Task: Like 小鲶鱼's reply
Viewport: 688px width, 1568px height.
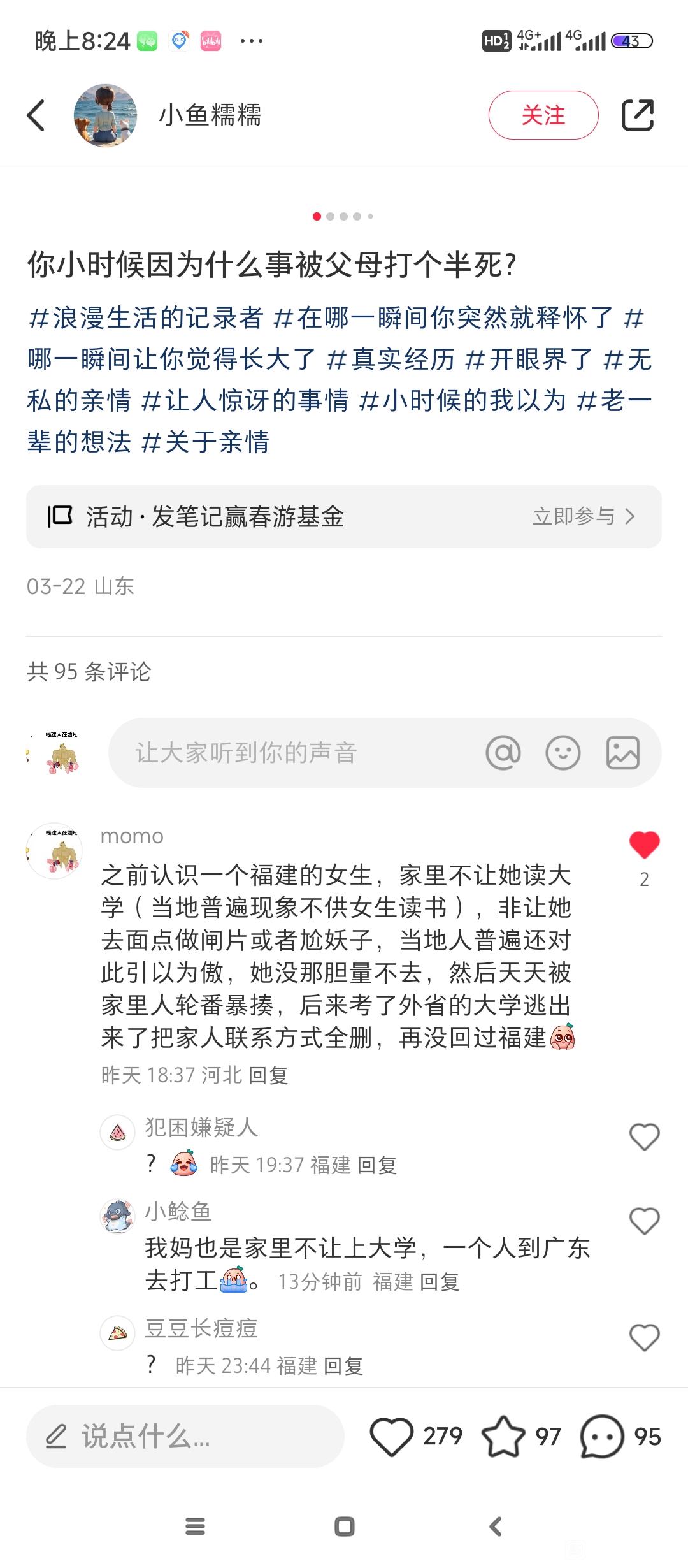Action: click(644, 1221)
